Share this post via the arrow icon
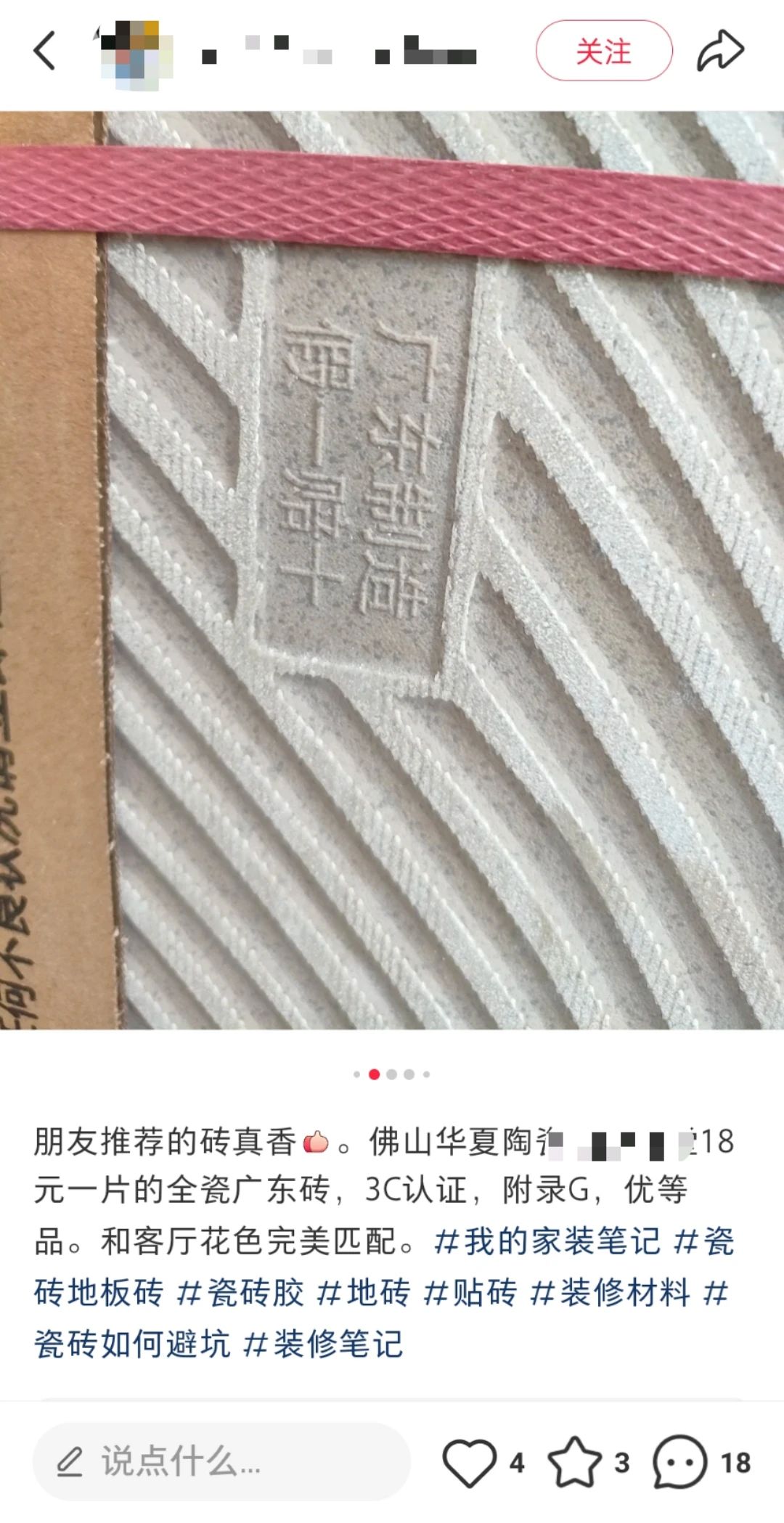784x1523 pixels. point(720,51)
